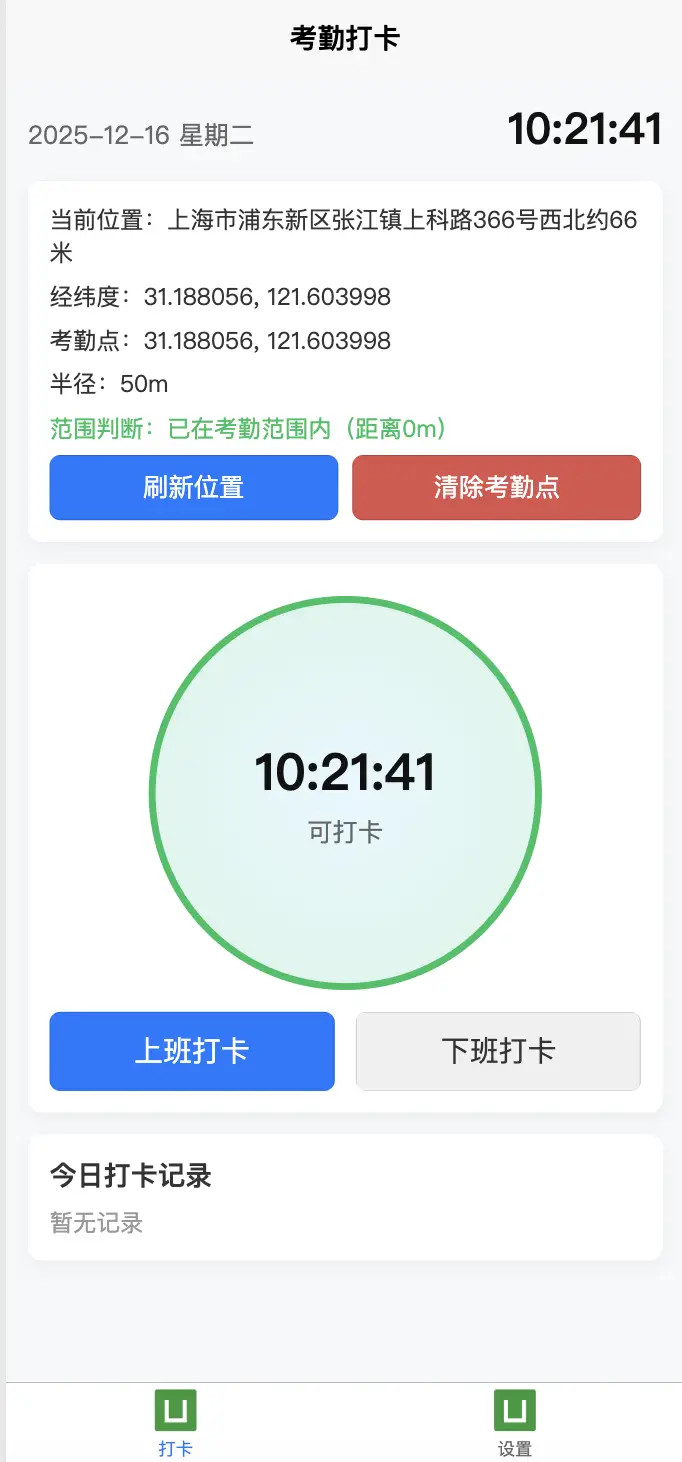This screenshot has width=682, height=1462.
Task: Tap the 下班打卡 button
Action: (x=498, y=1051)
